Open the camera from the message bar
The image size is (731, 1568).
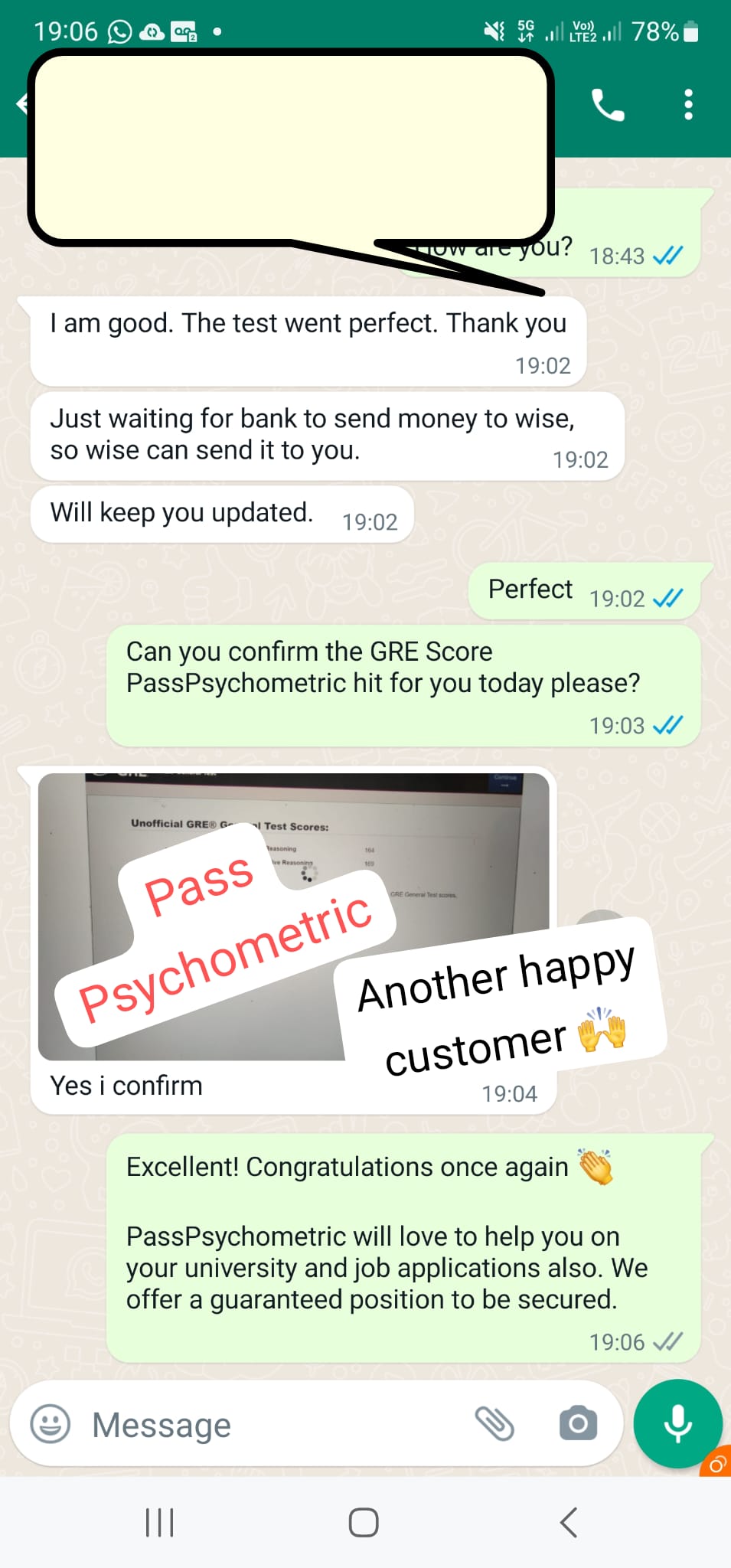click(579, 1424)
